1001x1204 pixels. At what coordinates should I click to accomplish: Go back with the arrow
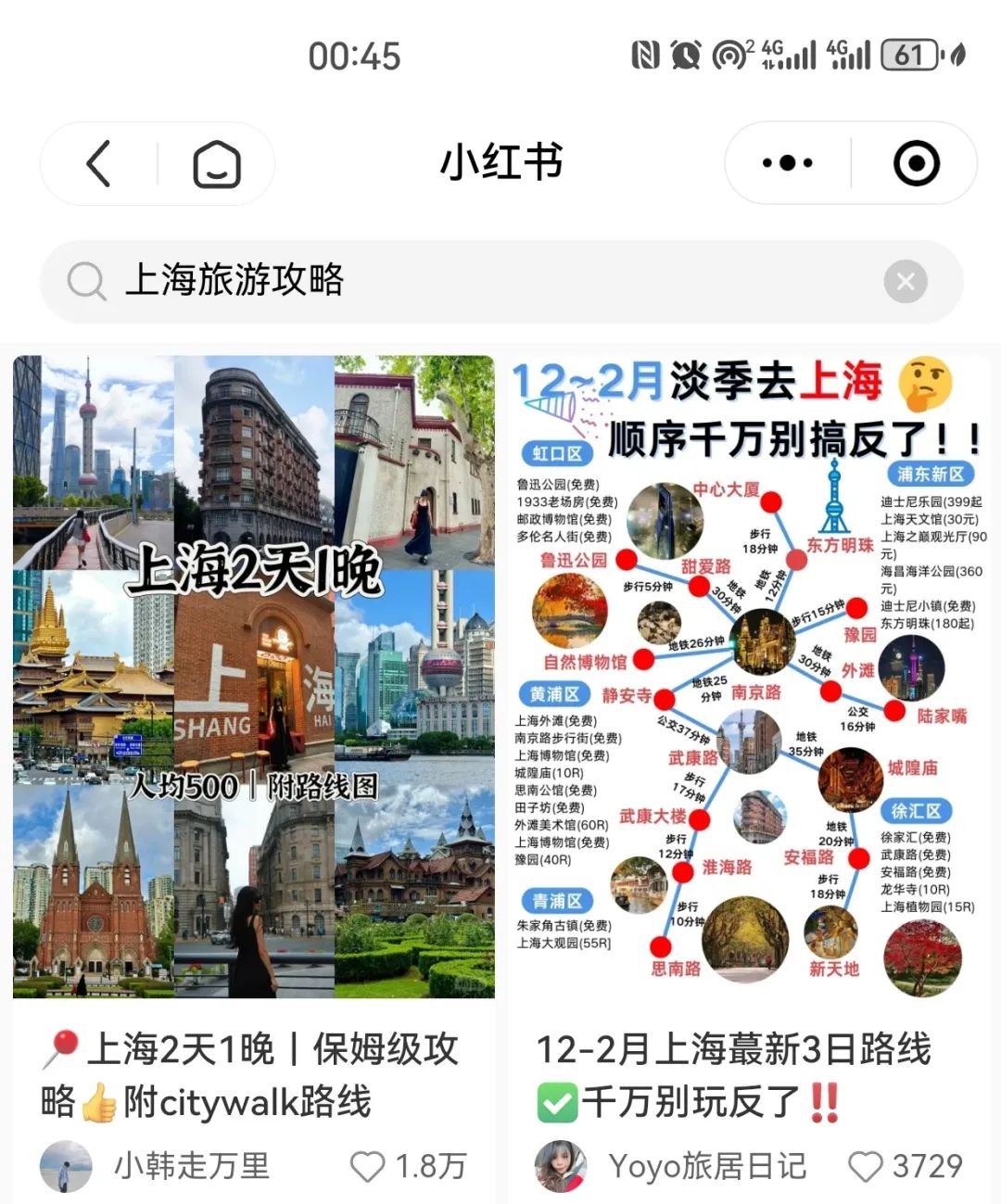[99, 164]
